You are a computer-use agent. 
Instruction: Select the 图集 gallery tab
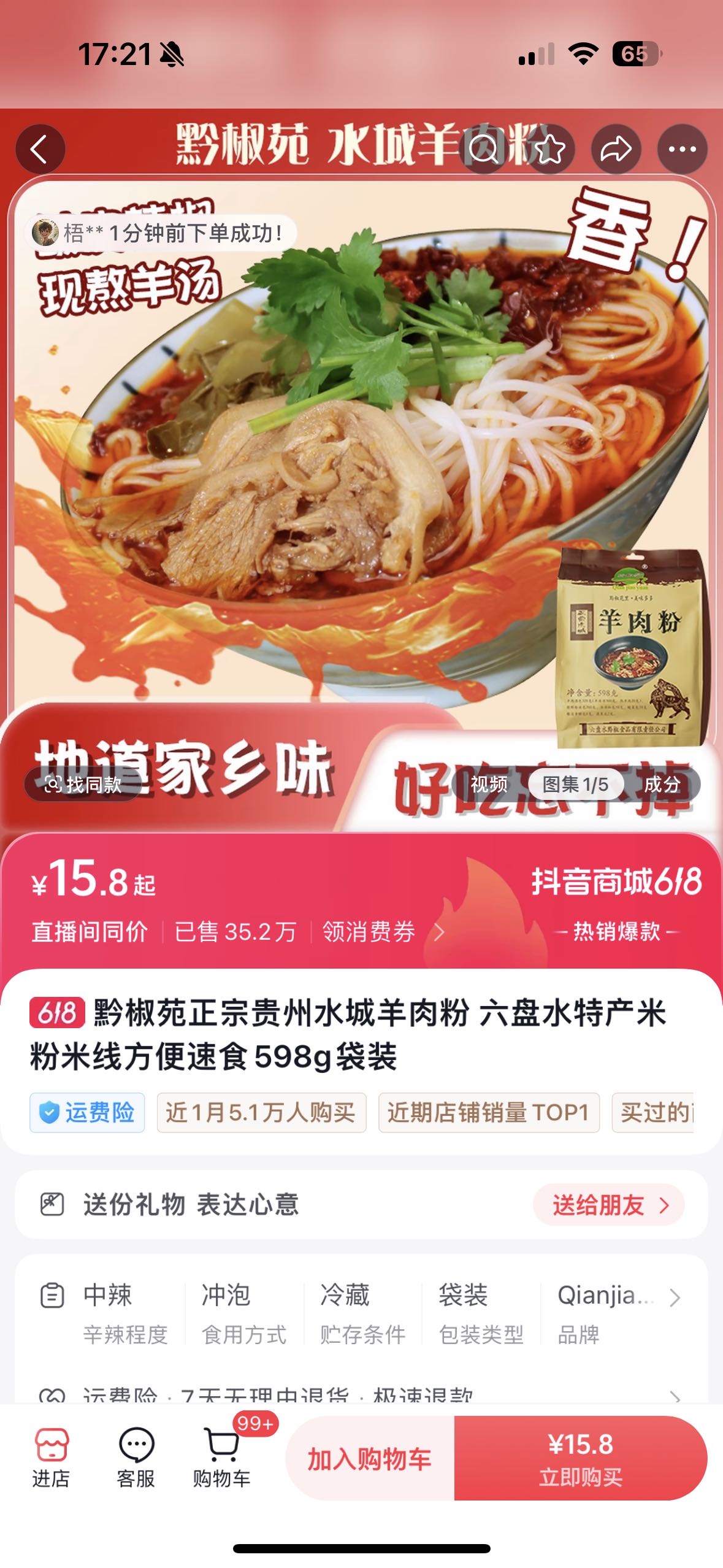pos(575,784)
